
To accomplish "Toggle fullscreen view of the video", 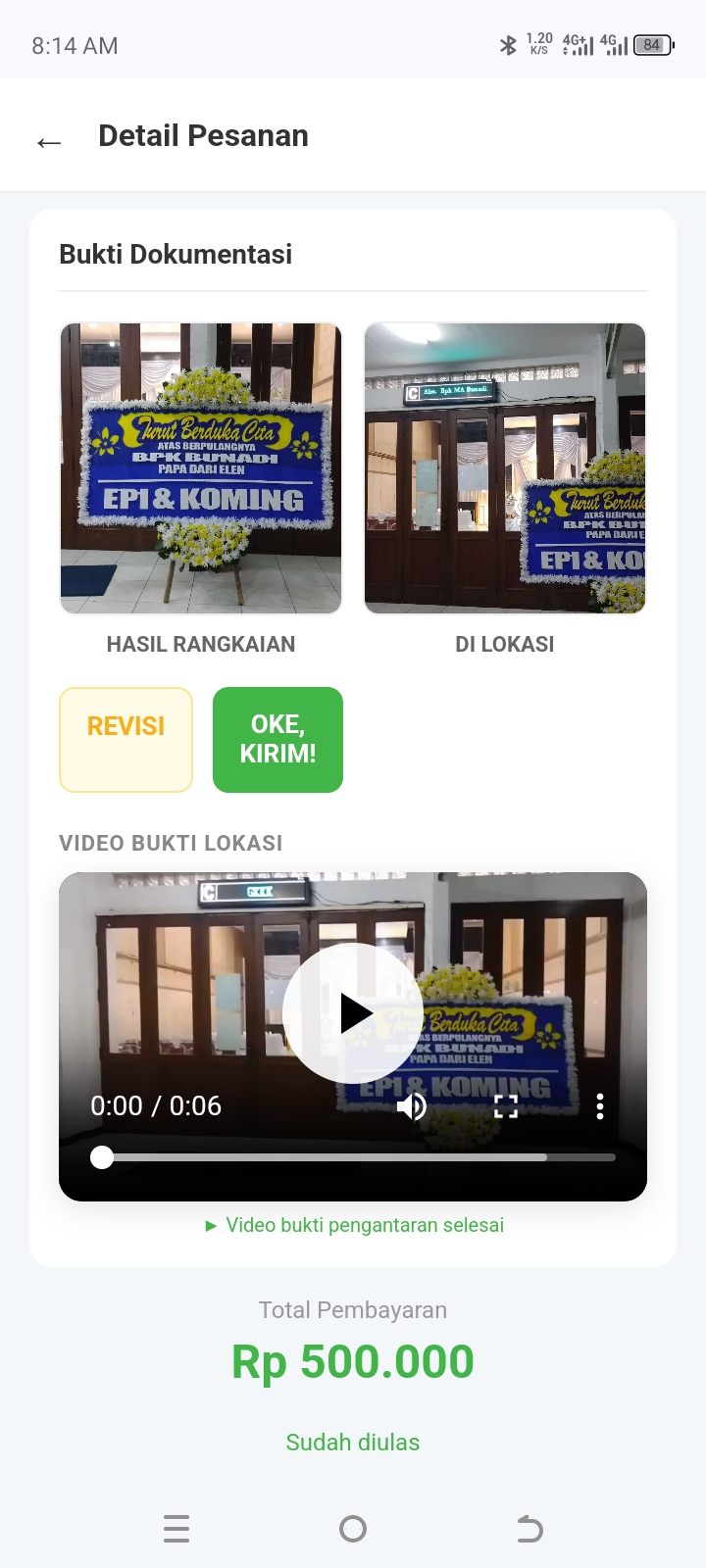I will (x=506, y=1105).
